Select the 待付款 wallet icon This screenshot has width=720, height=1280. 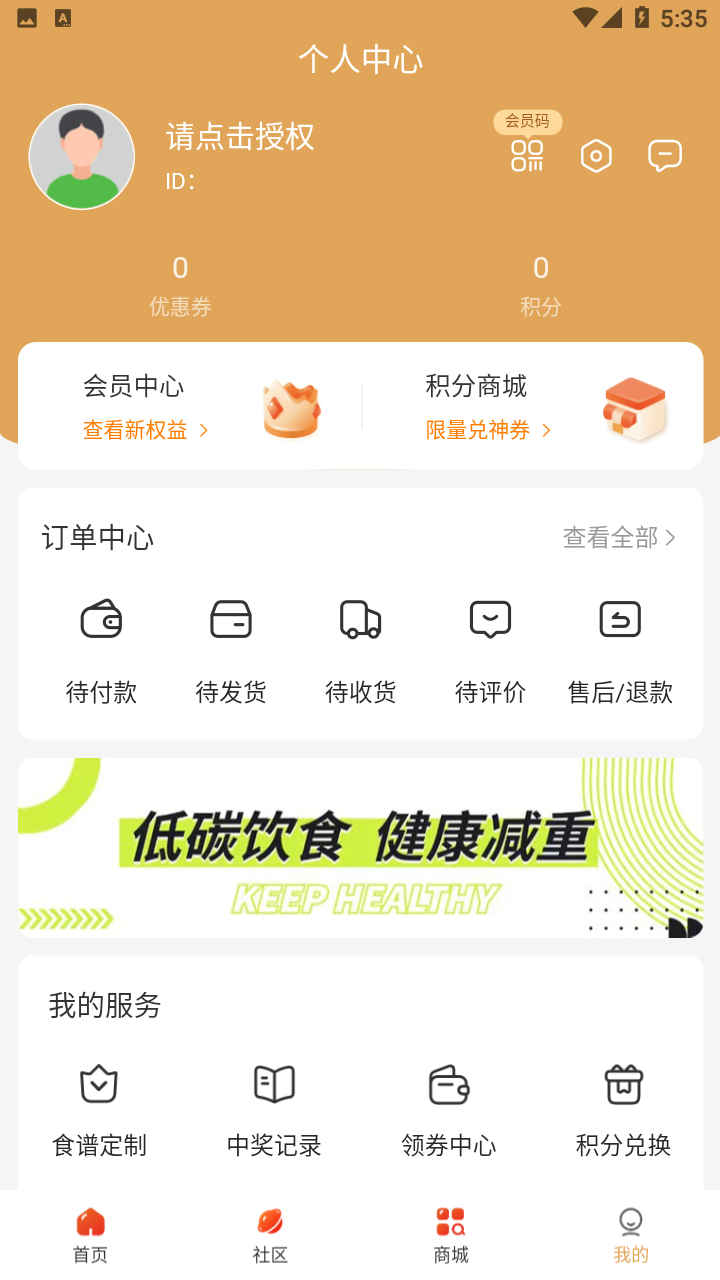point(100,619)
